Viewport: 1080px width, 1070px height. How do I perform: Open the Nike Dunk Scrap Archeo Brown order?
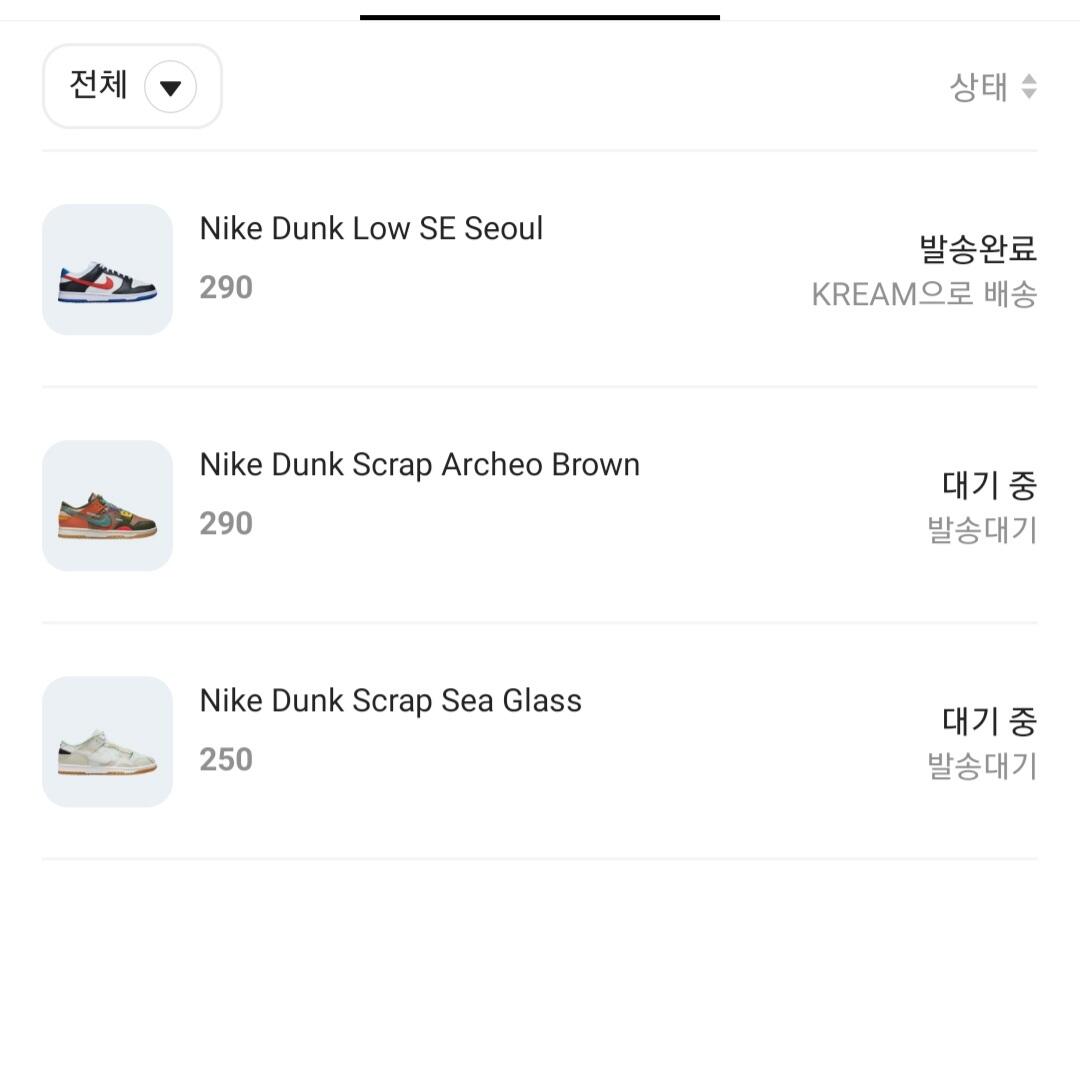pos(419,465)
